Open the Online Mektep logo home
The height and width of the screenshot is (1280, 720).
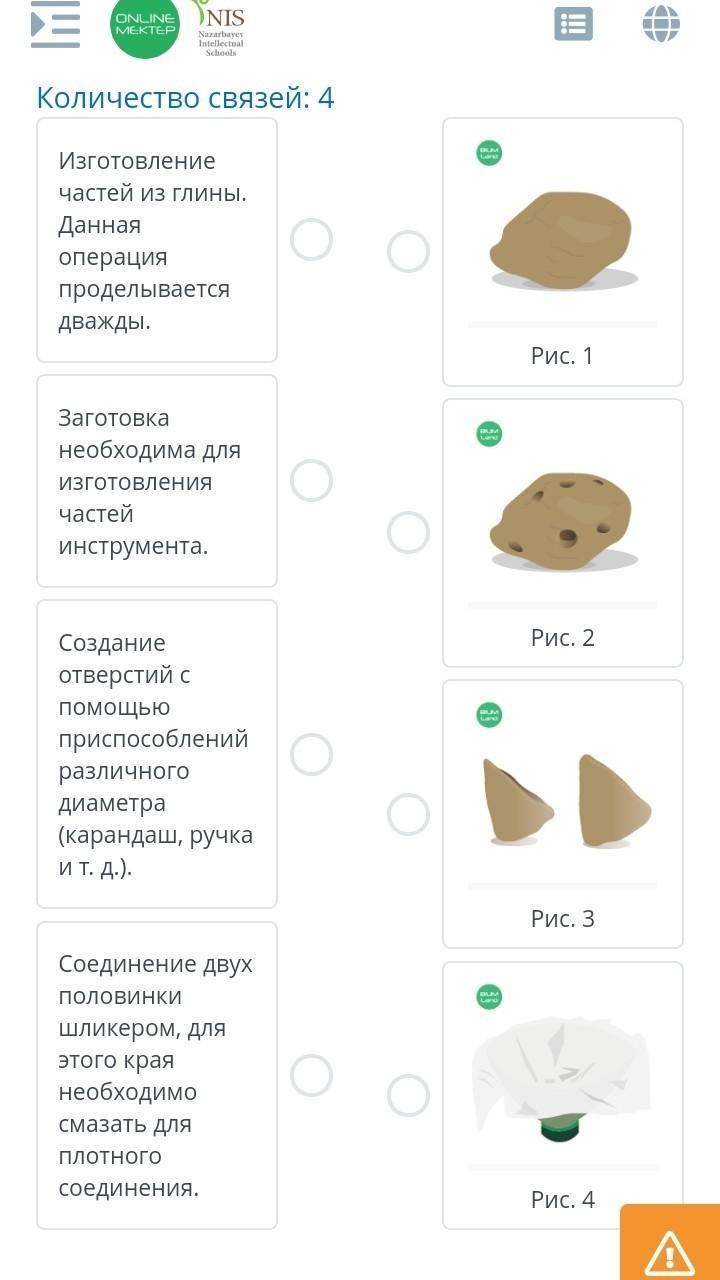145,26
